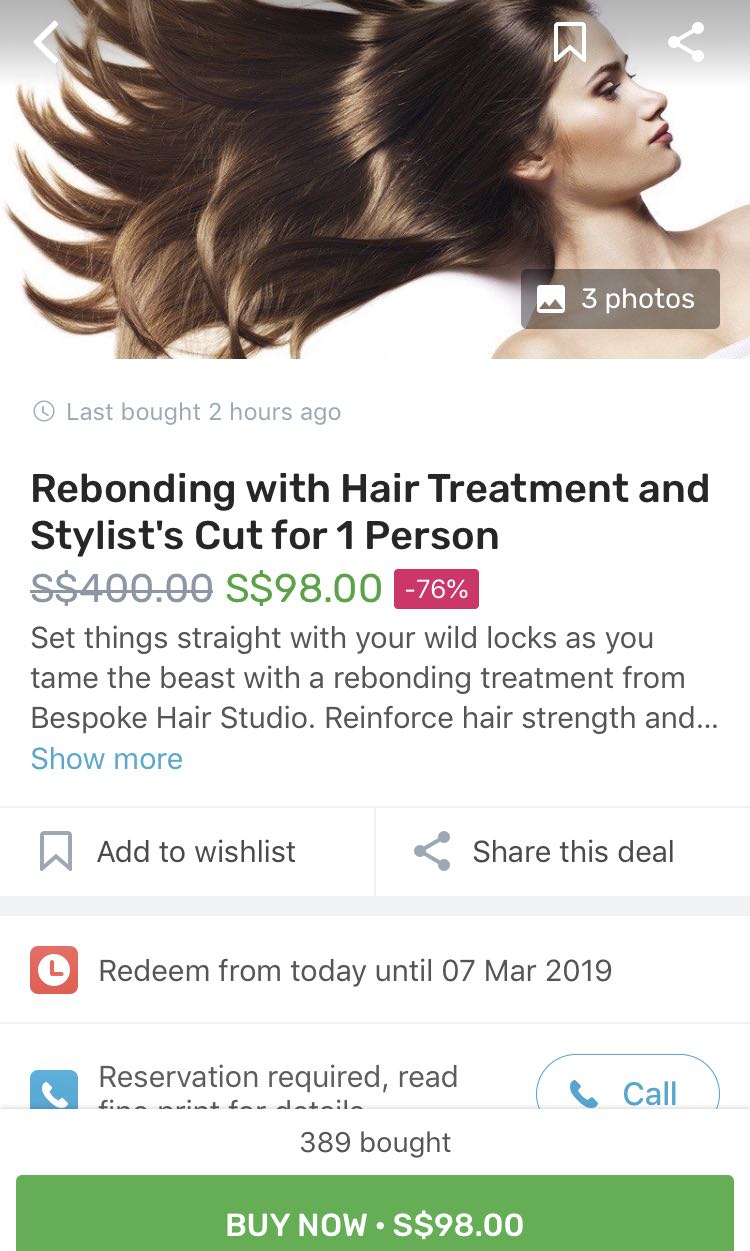Screen dimensions: 750x1251
Task: Tap Share this deal
Action: (x=573, y=851)
